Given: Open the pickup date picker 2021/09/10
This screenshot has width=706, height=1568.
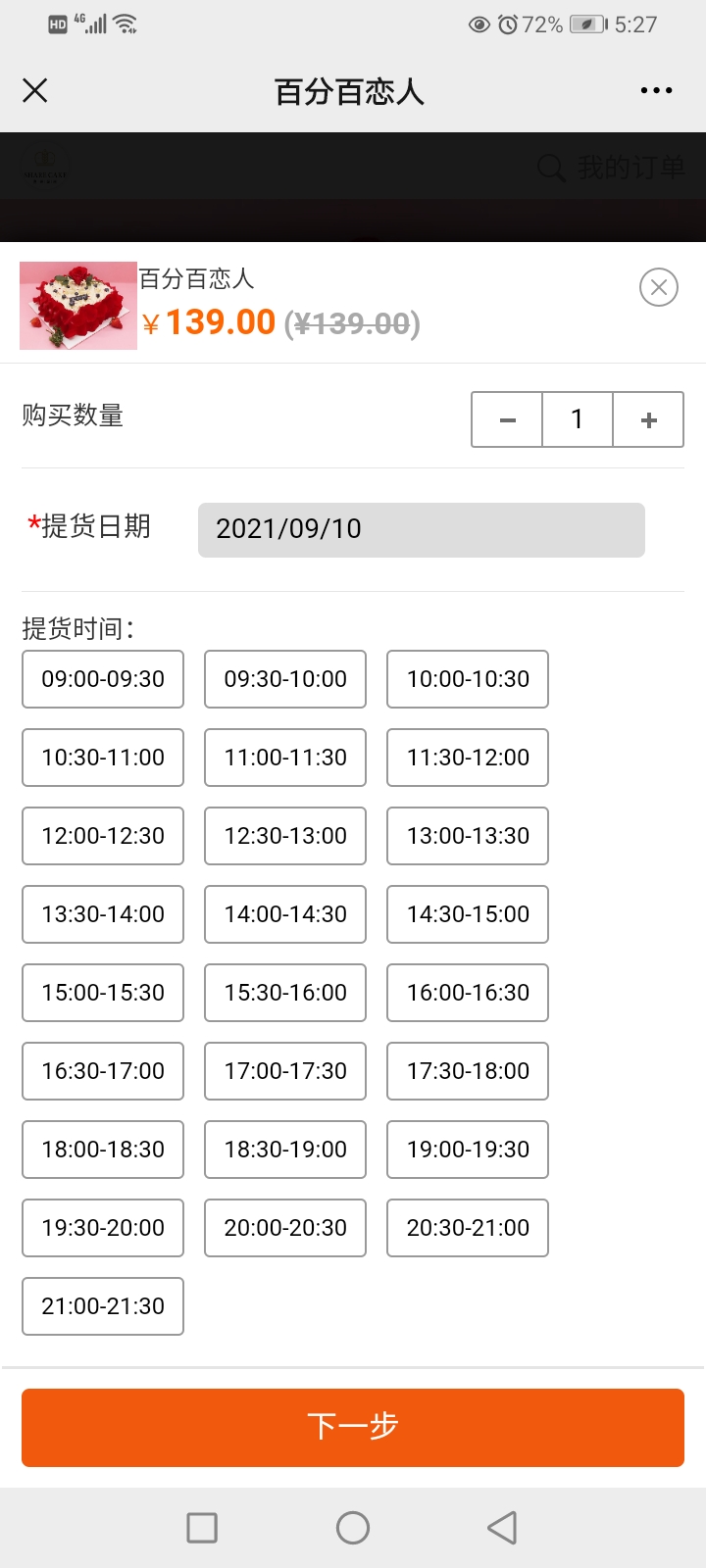Looking at the screenshot, I should pyautogui.click(x=422, y=530).
